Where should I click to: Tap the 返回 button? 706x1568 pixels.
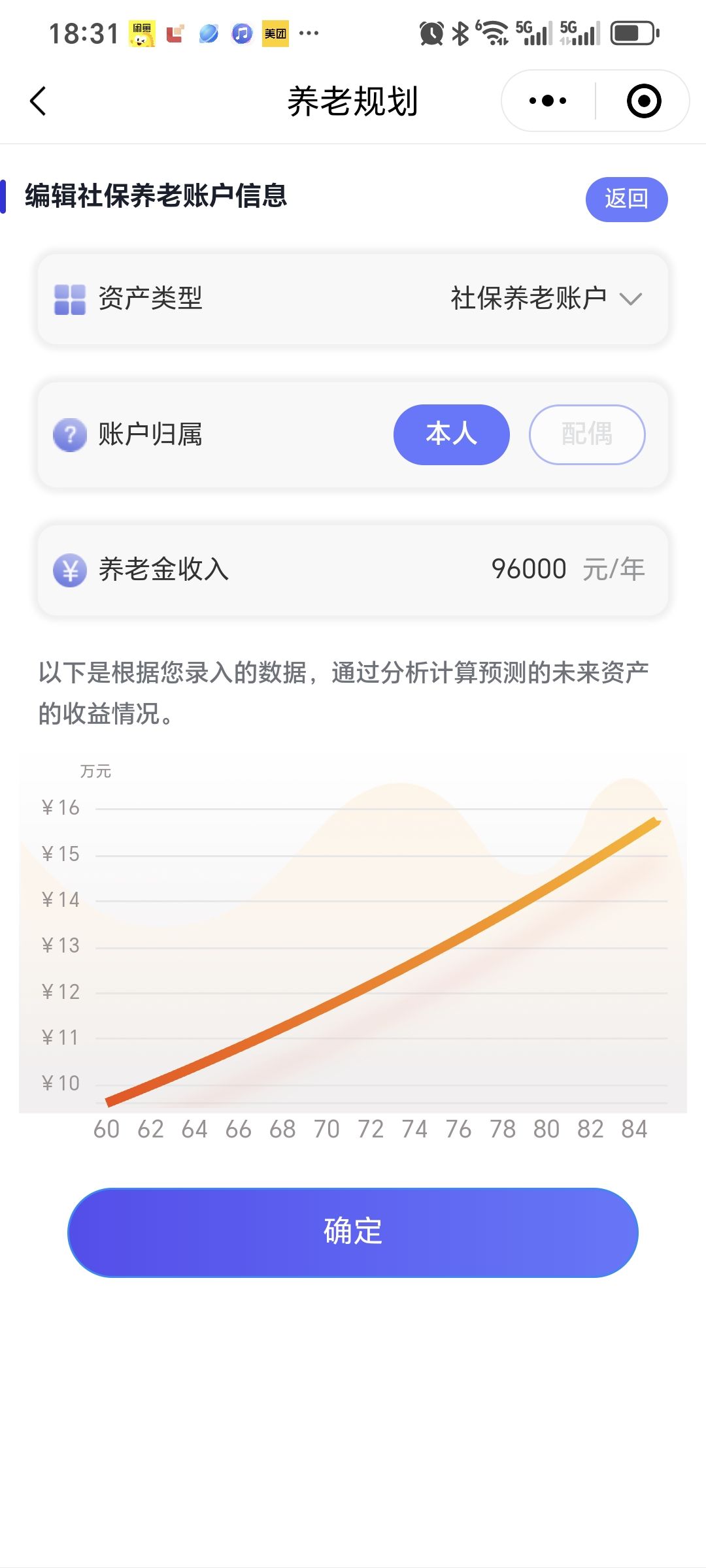tap(626, 199)
